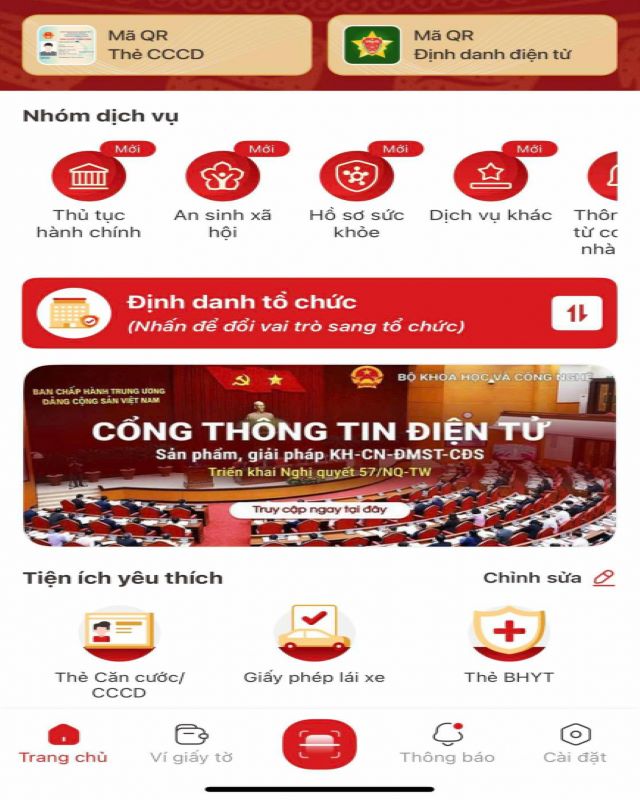The width and height of the screenshot is (640, 800).
Task: Open the Cổng thông tin điện tử banner
Action: coord(320,455)
